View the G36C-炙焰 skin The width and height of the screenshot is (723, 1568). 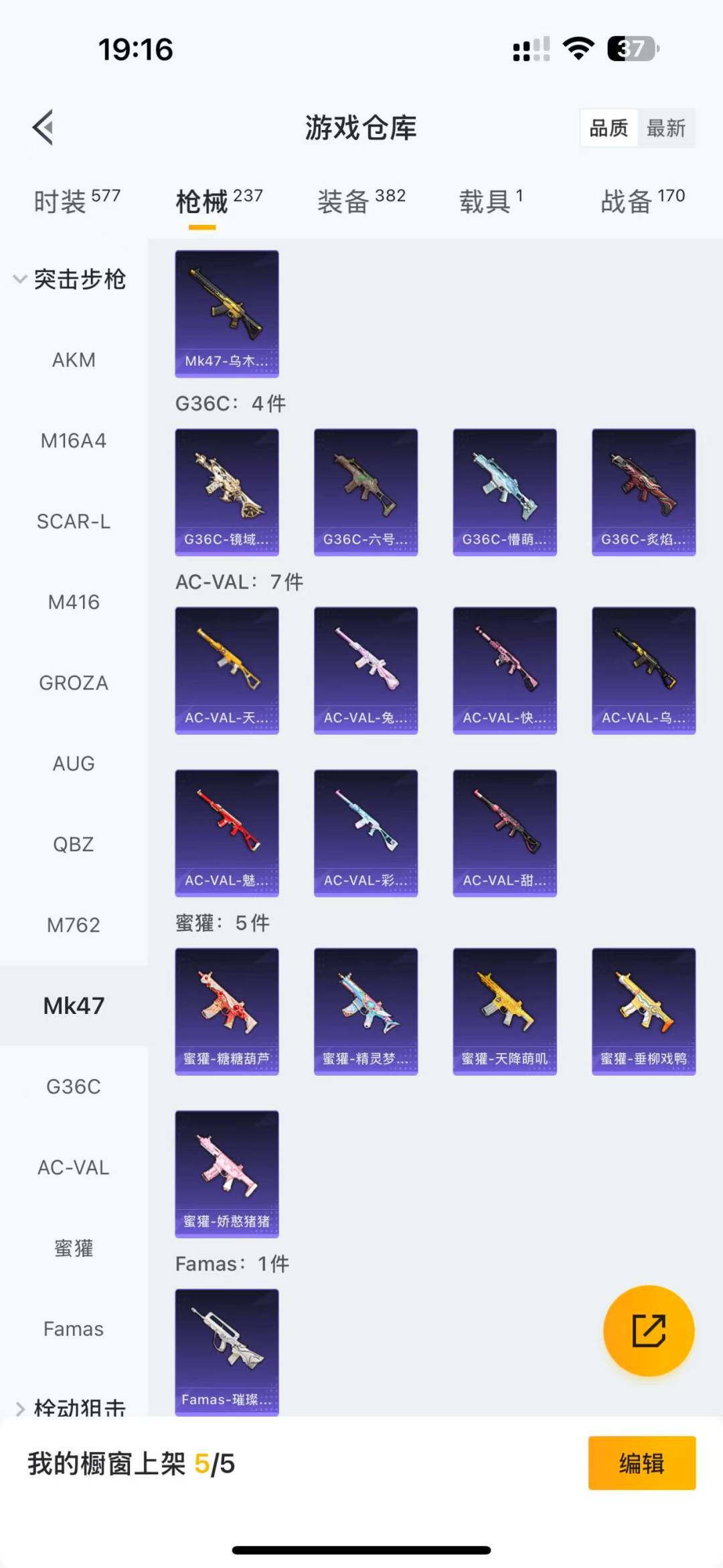click(x=644, y=492)
